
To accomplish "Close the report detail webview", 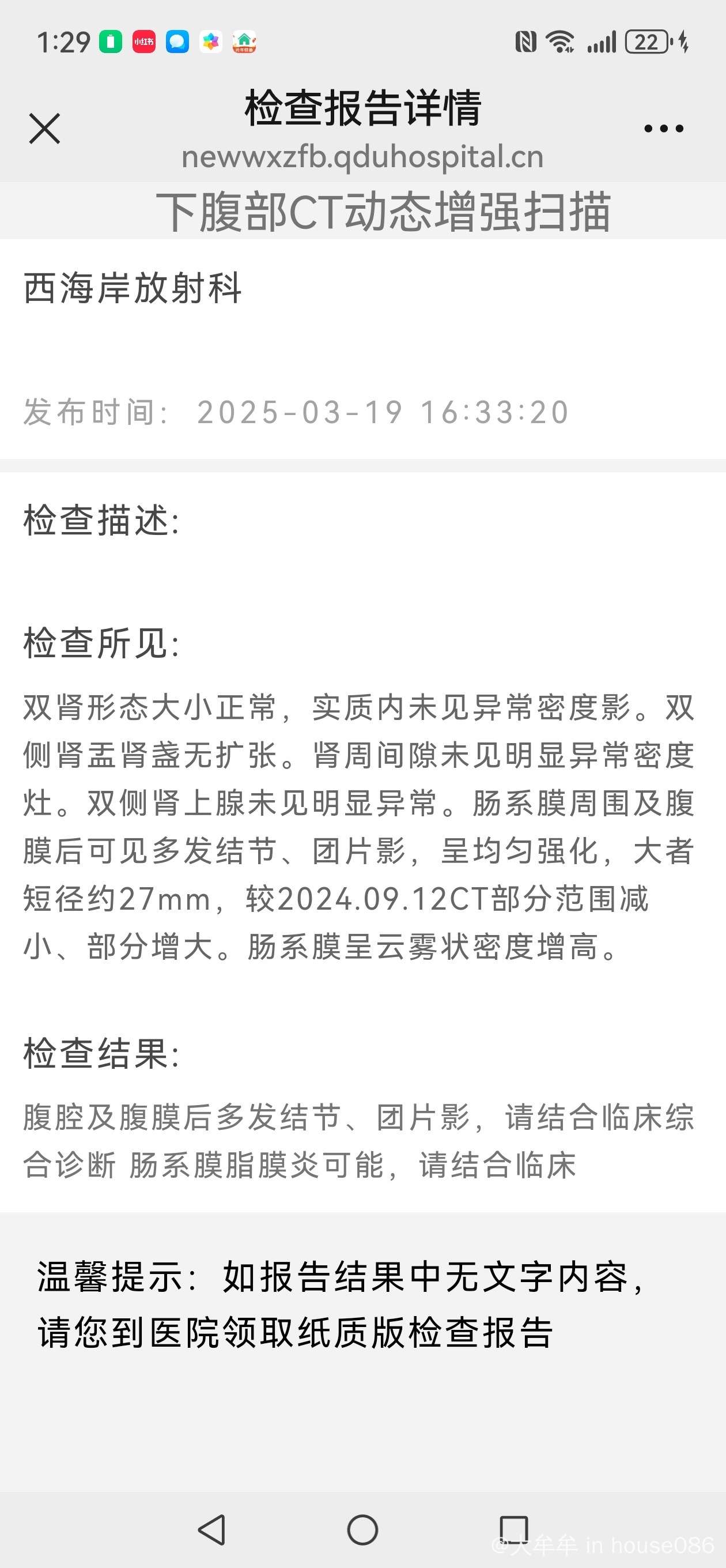I will point(44,129).
